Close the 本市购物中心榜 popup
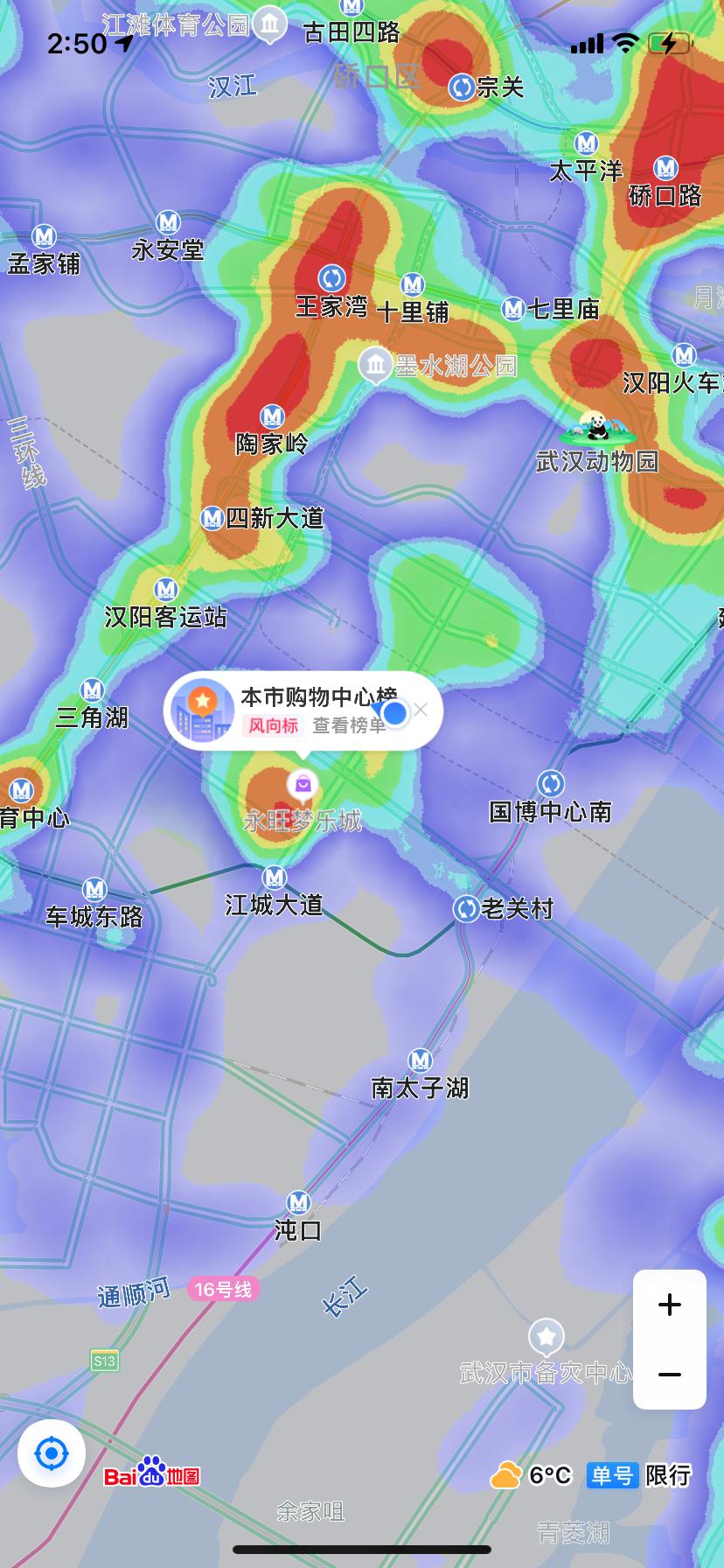 point(421,710)
